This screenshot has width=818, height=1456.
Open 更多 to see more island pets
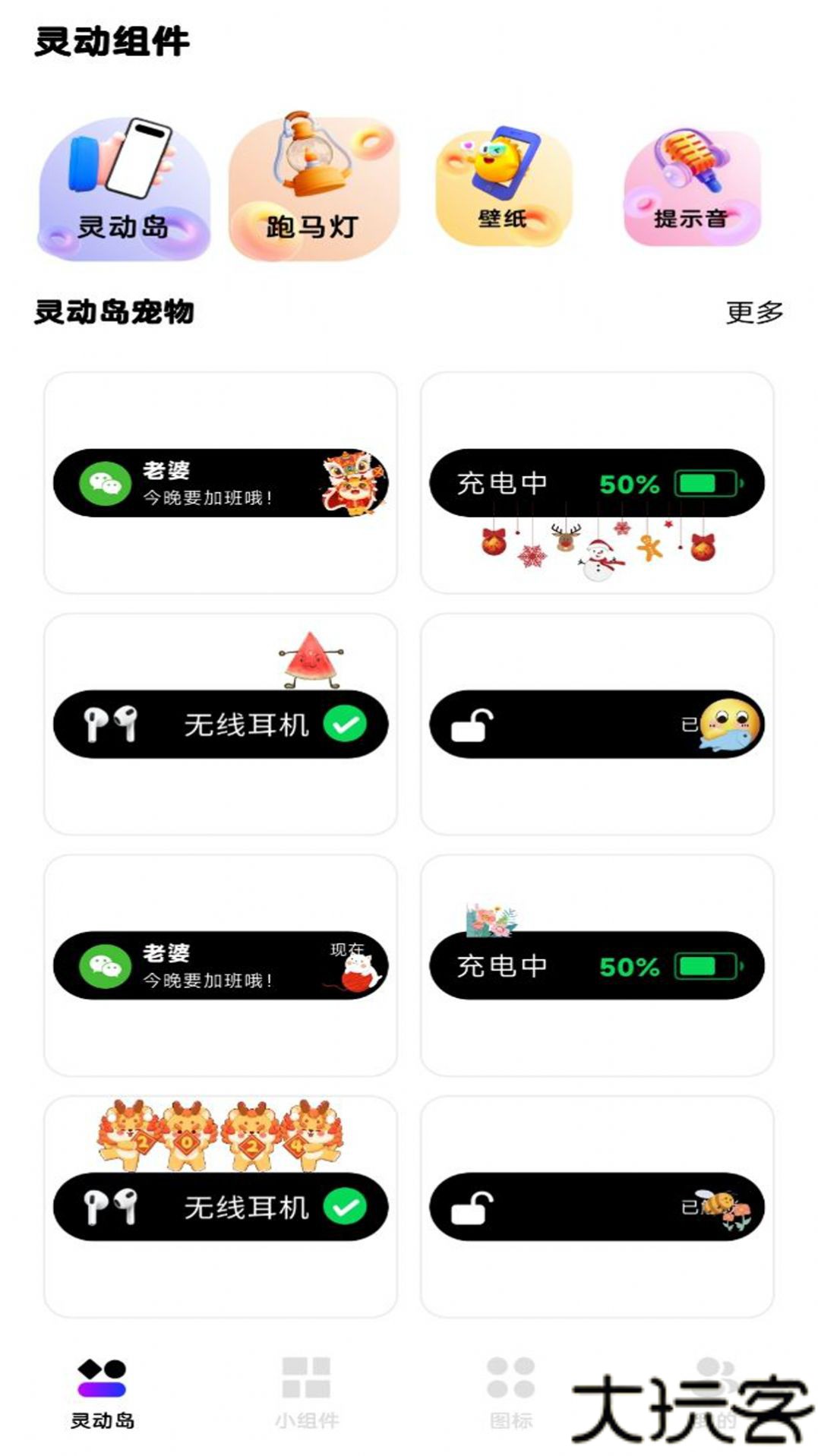pos(755,310)
